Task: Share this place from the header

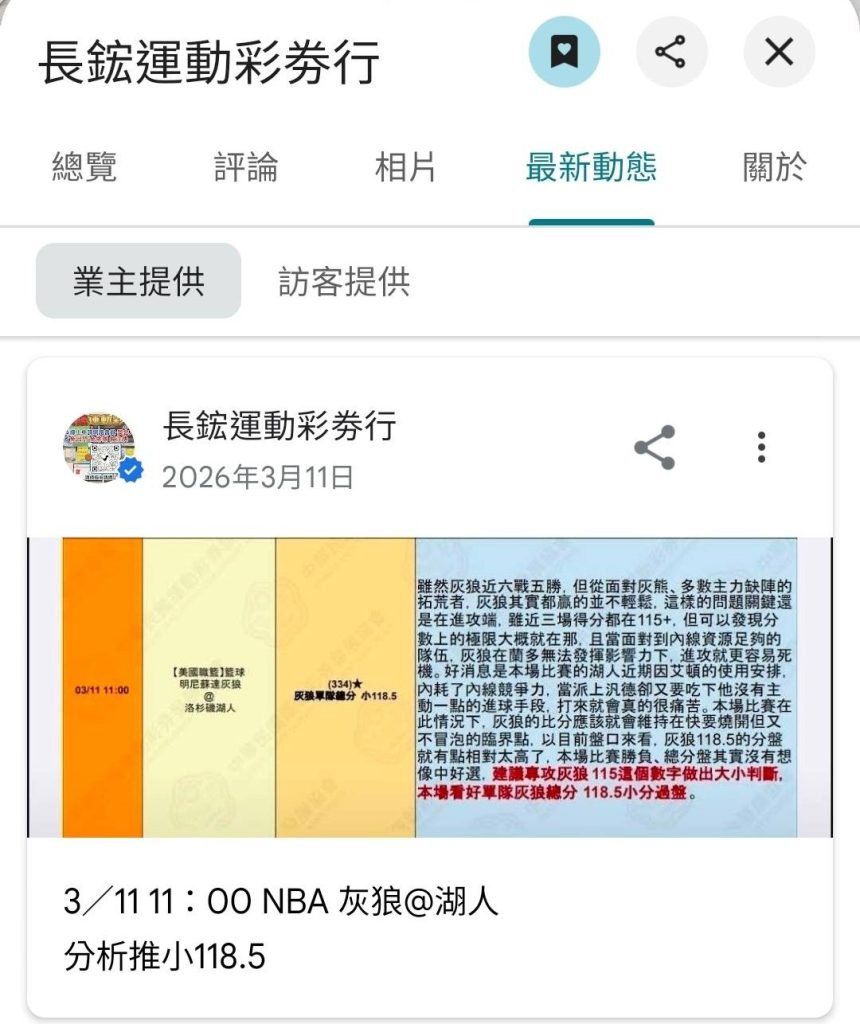Action: click(671, 52)
